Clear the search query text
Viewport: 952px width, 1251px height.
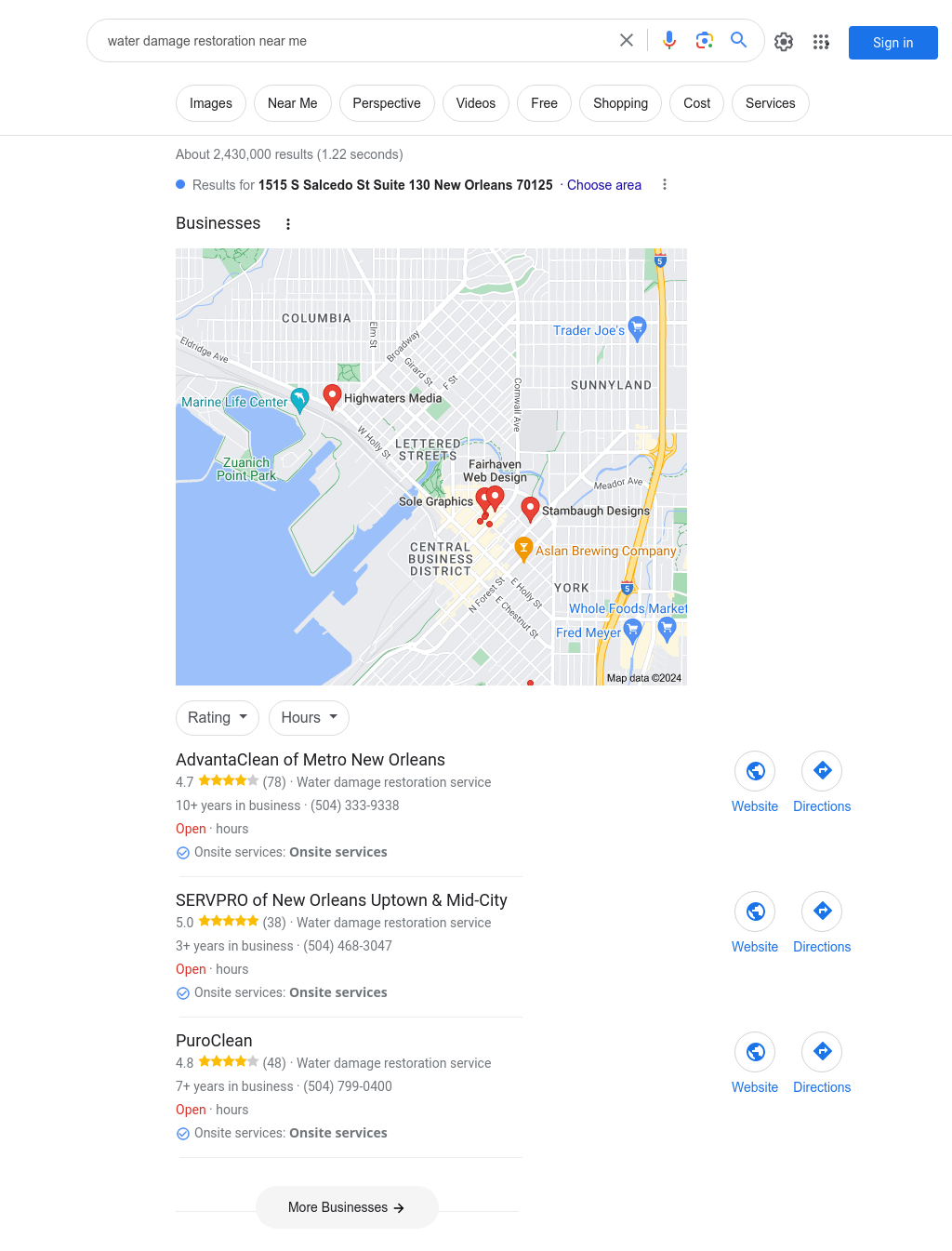627,40
